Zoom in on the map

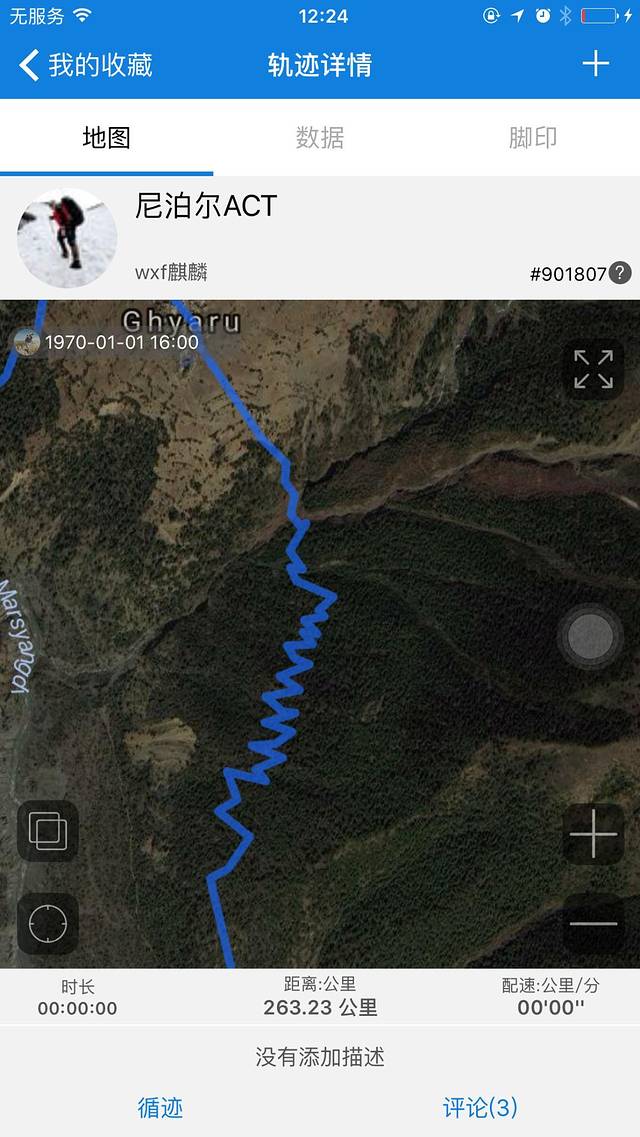click(593, 833)
